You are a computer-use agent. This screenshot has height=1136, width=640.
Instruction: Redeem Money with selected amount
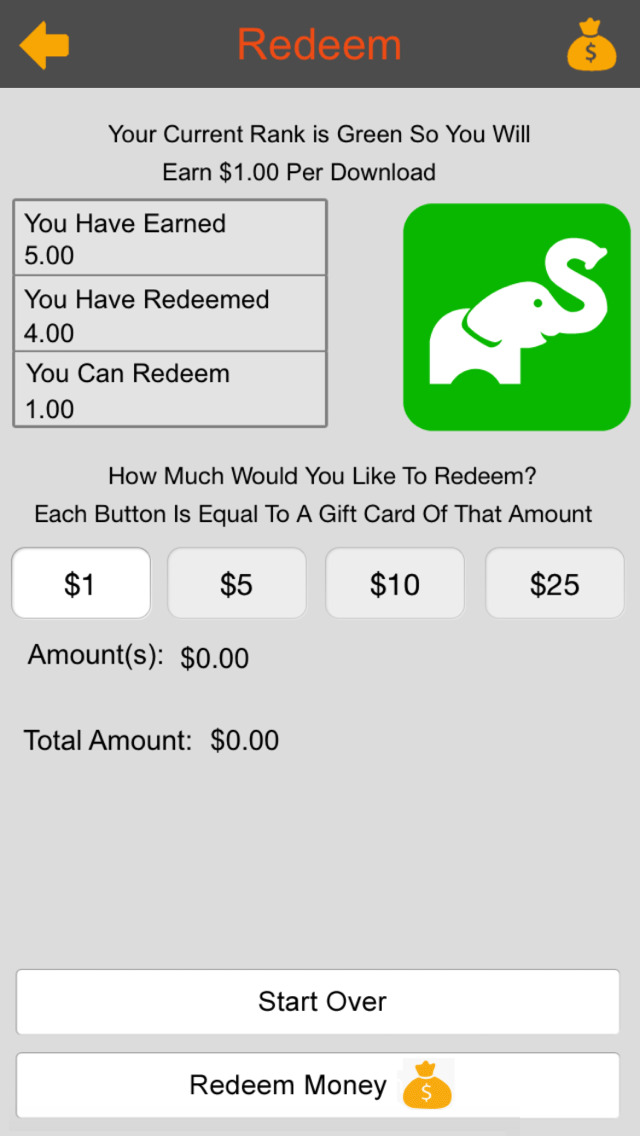point(318,1085)
